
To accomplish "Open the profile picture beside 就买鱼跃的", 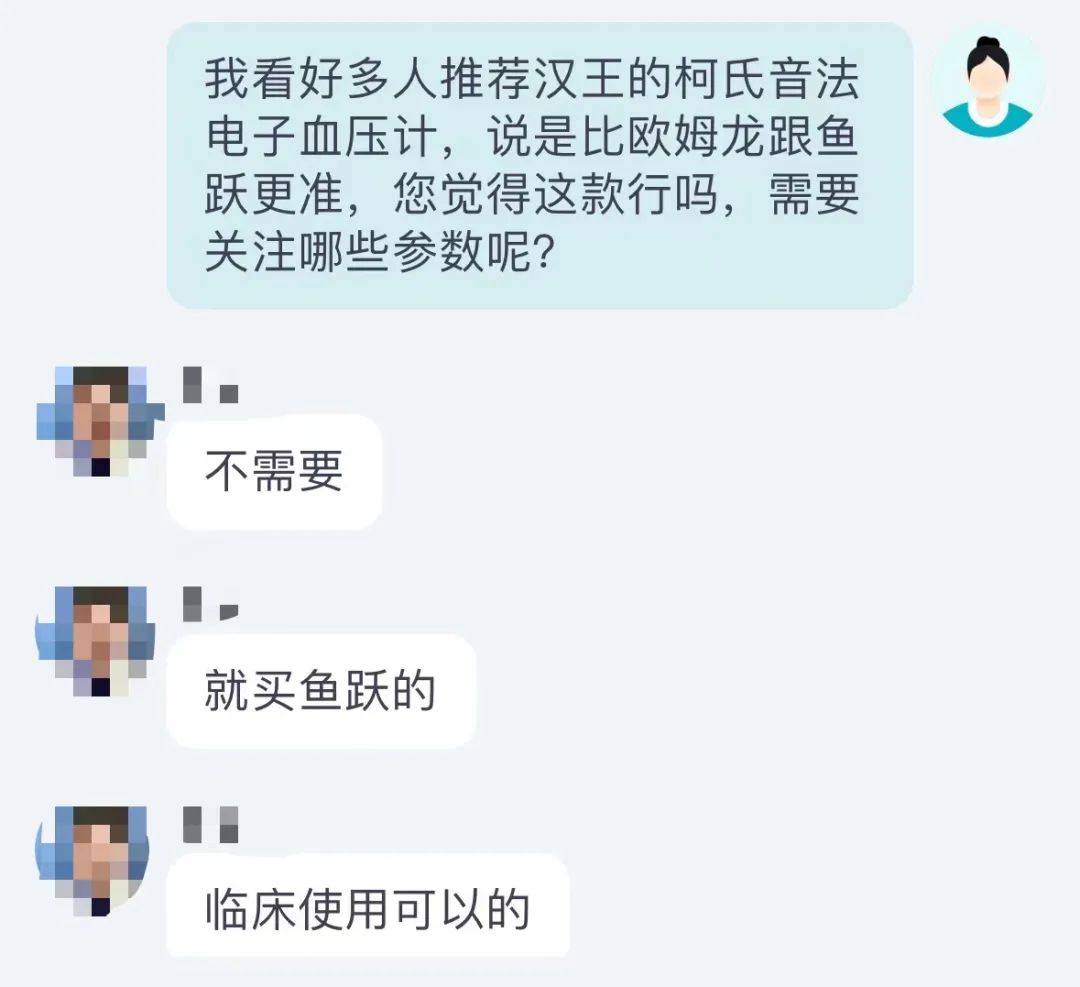I will coord(96,641).
